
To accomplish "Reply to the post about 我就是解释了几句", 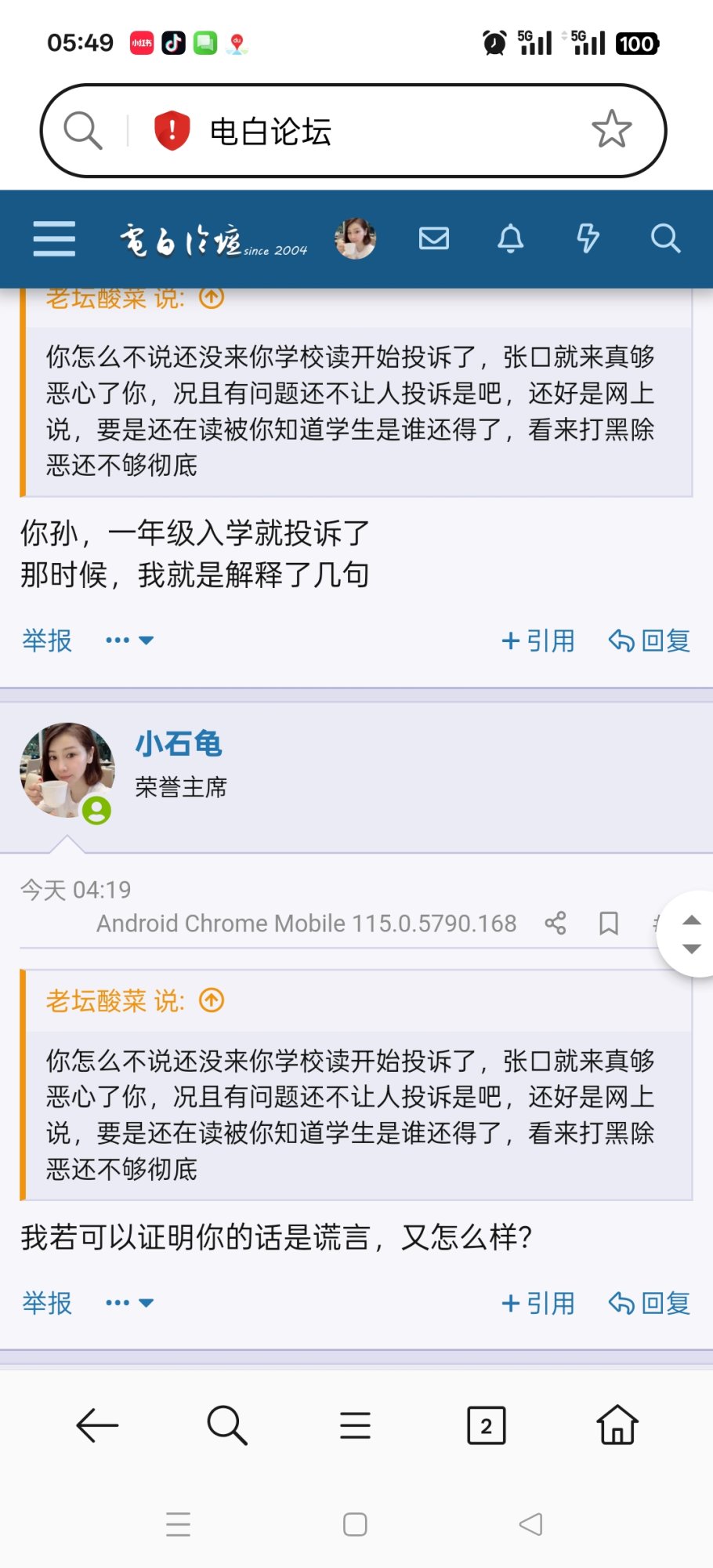I will point(650,641).
